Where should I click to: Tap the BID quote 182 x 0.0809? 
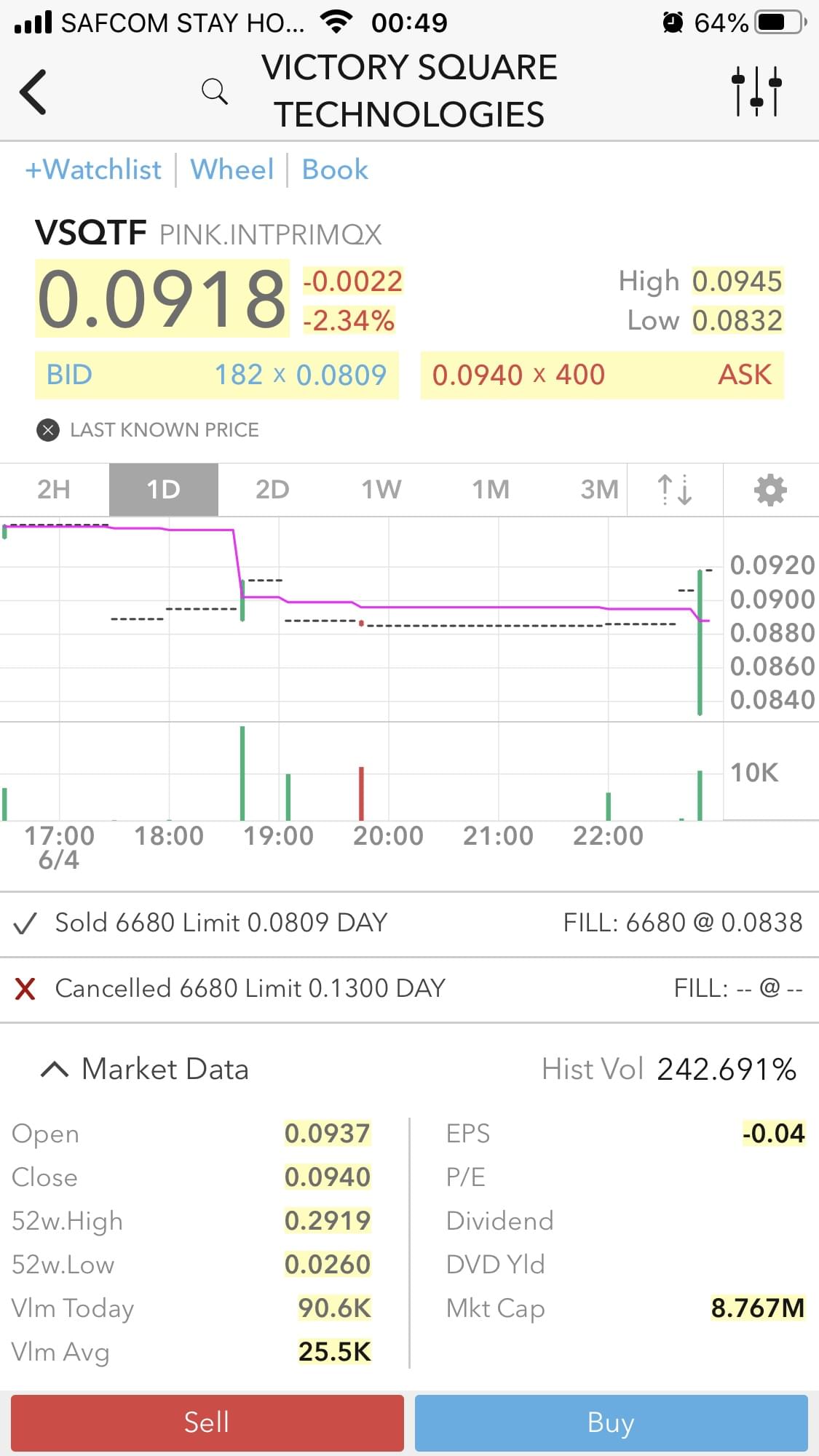[x=216, y=375]
